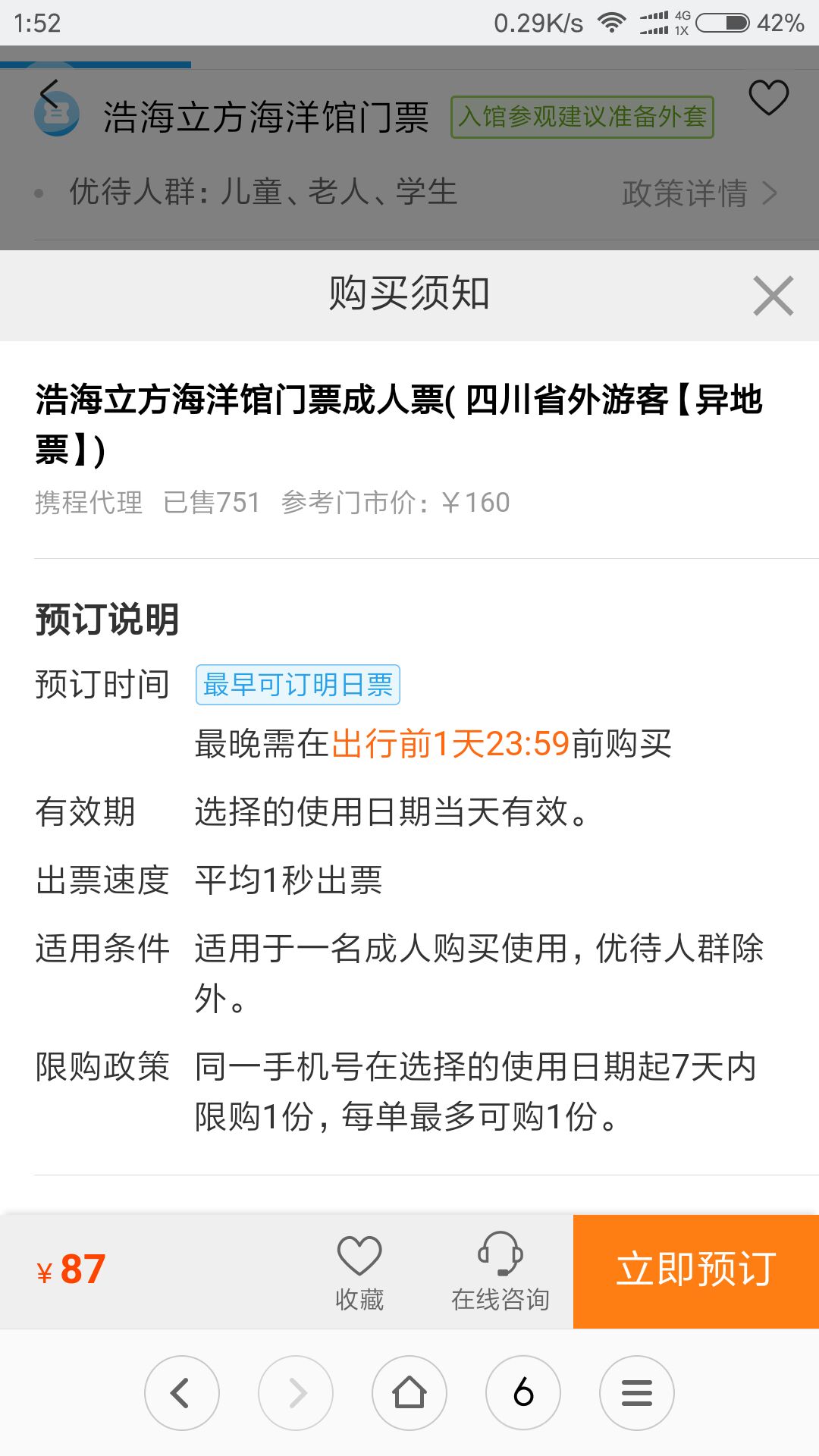Add ticket to 收藏 favorites

point(359,1272)
